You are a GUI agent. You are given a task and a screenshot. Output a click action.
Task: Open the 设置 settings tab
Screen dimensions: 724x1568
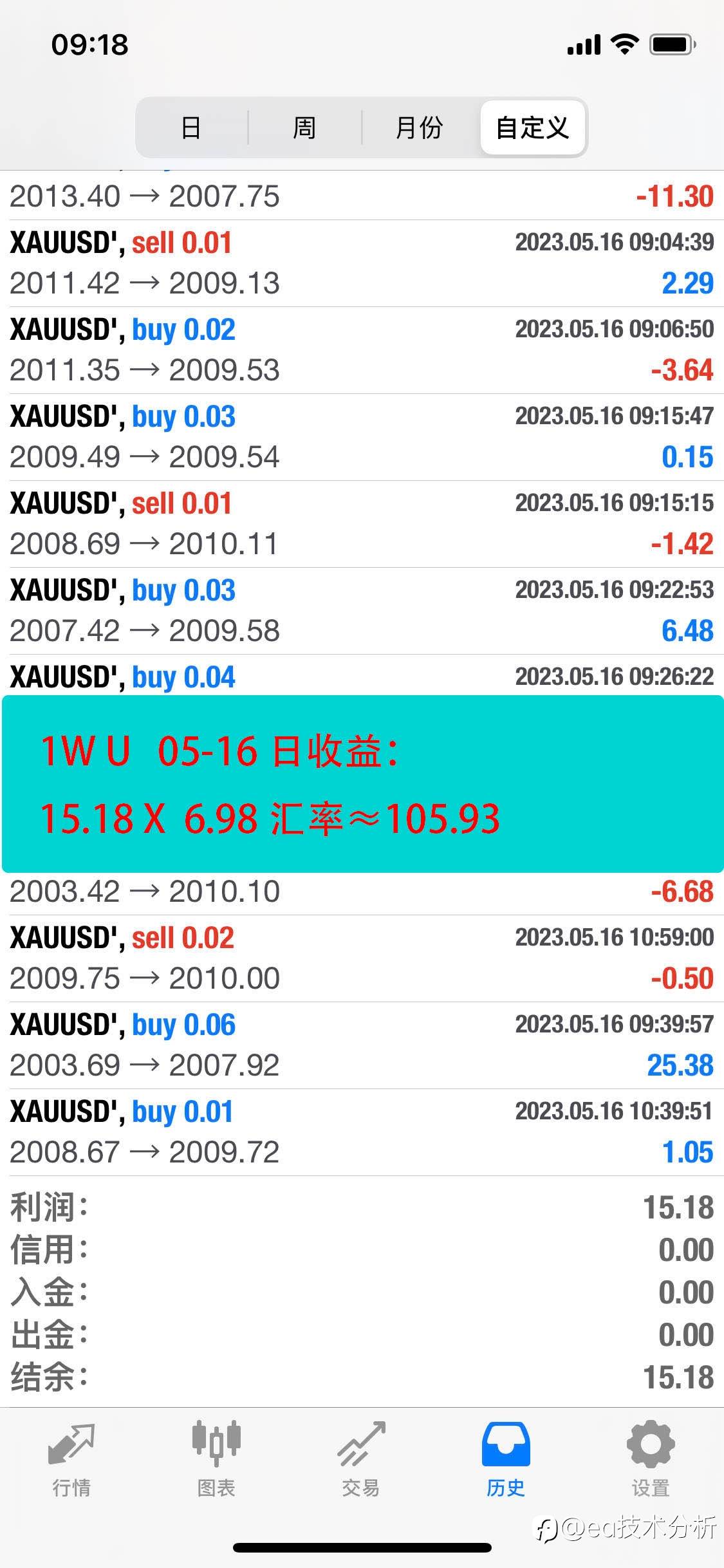coord(651,1459)
